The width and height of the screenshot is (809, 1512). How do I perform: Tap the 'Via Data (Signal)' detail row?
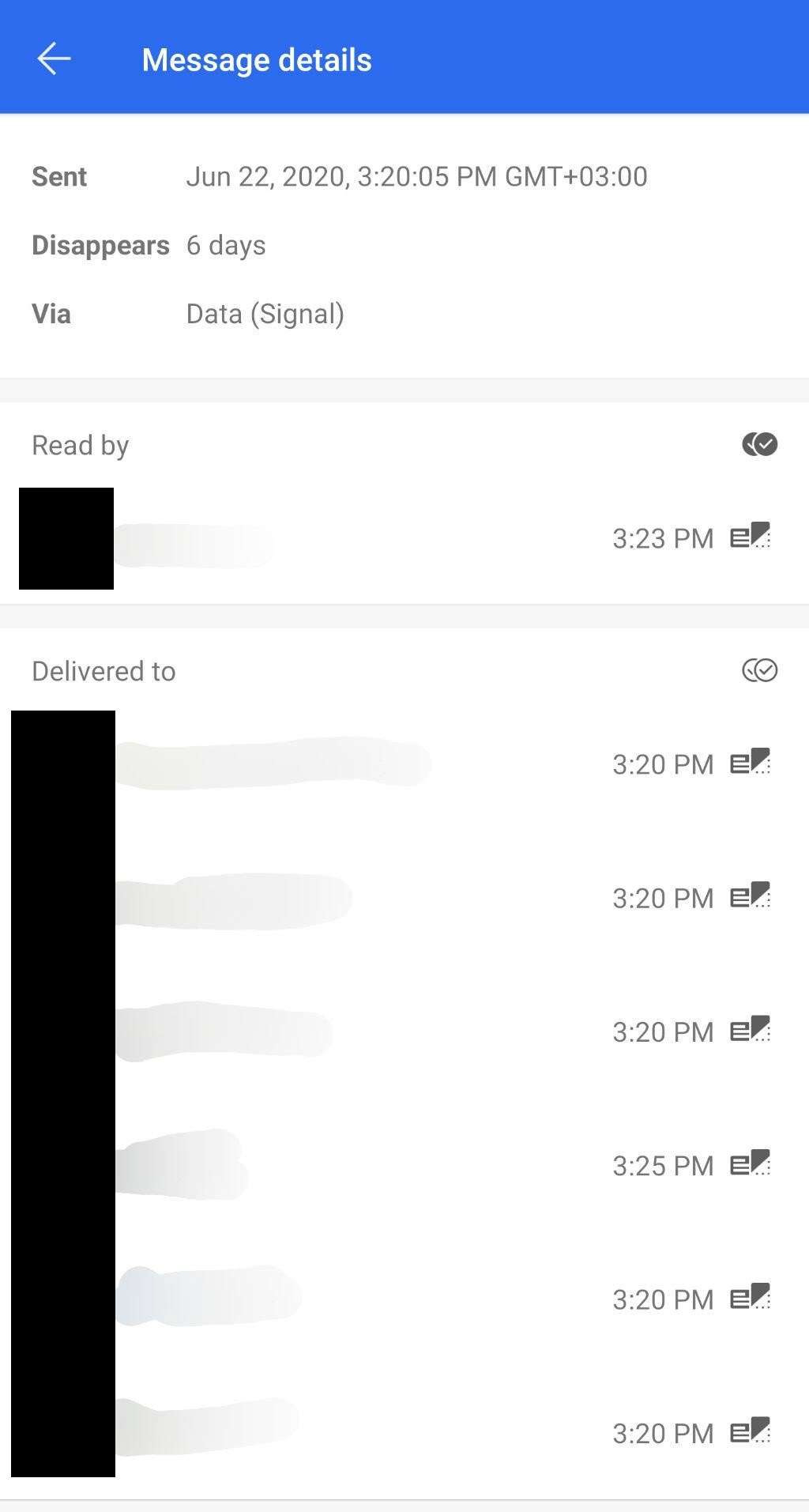point(187,314)
